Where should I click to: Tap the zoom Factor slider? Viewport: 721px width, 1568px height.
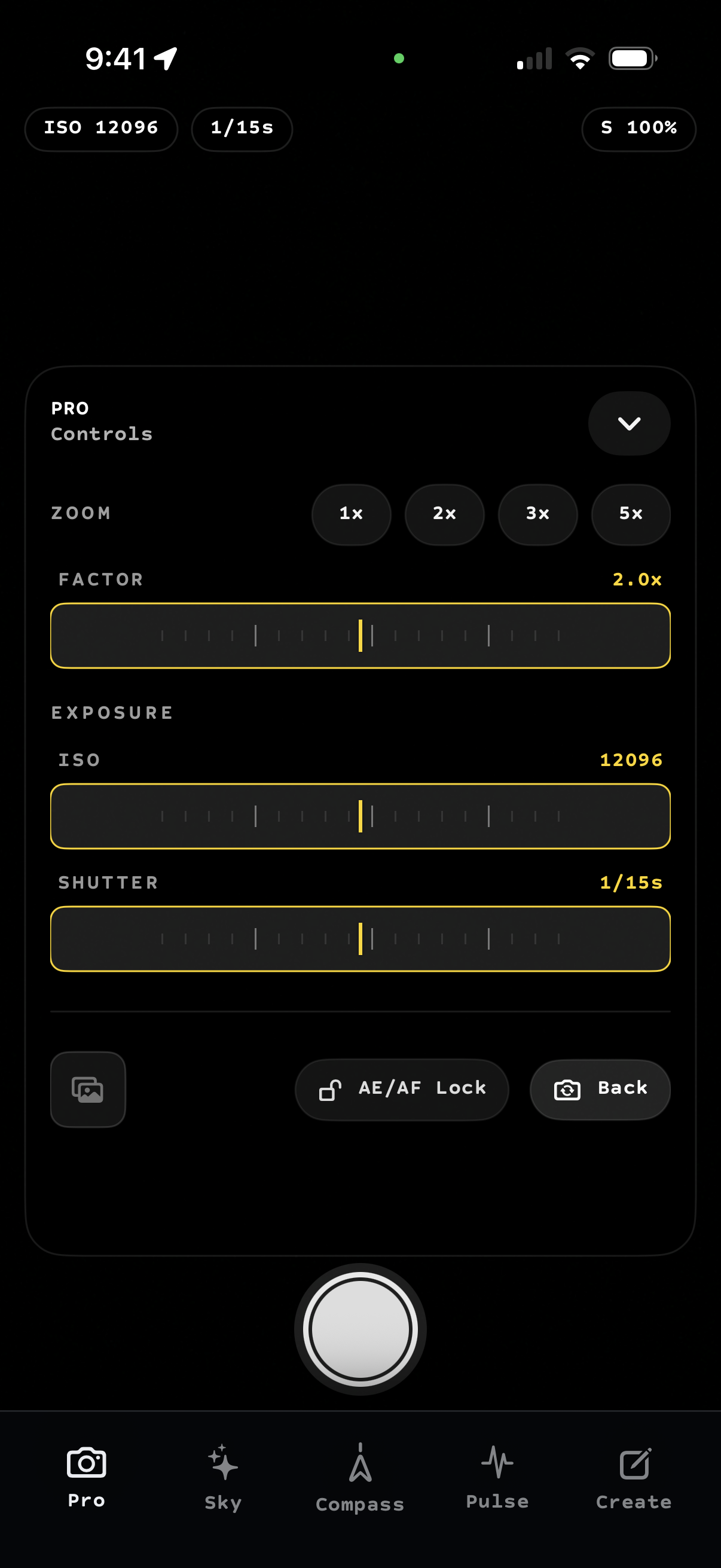(x=360, y=636)
